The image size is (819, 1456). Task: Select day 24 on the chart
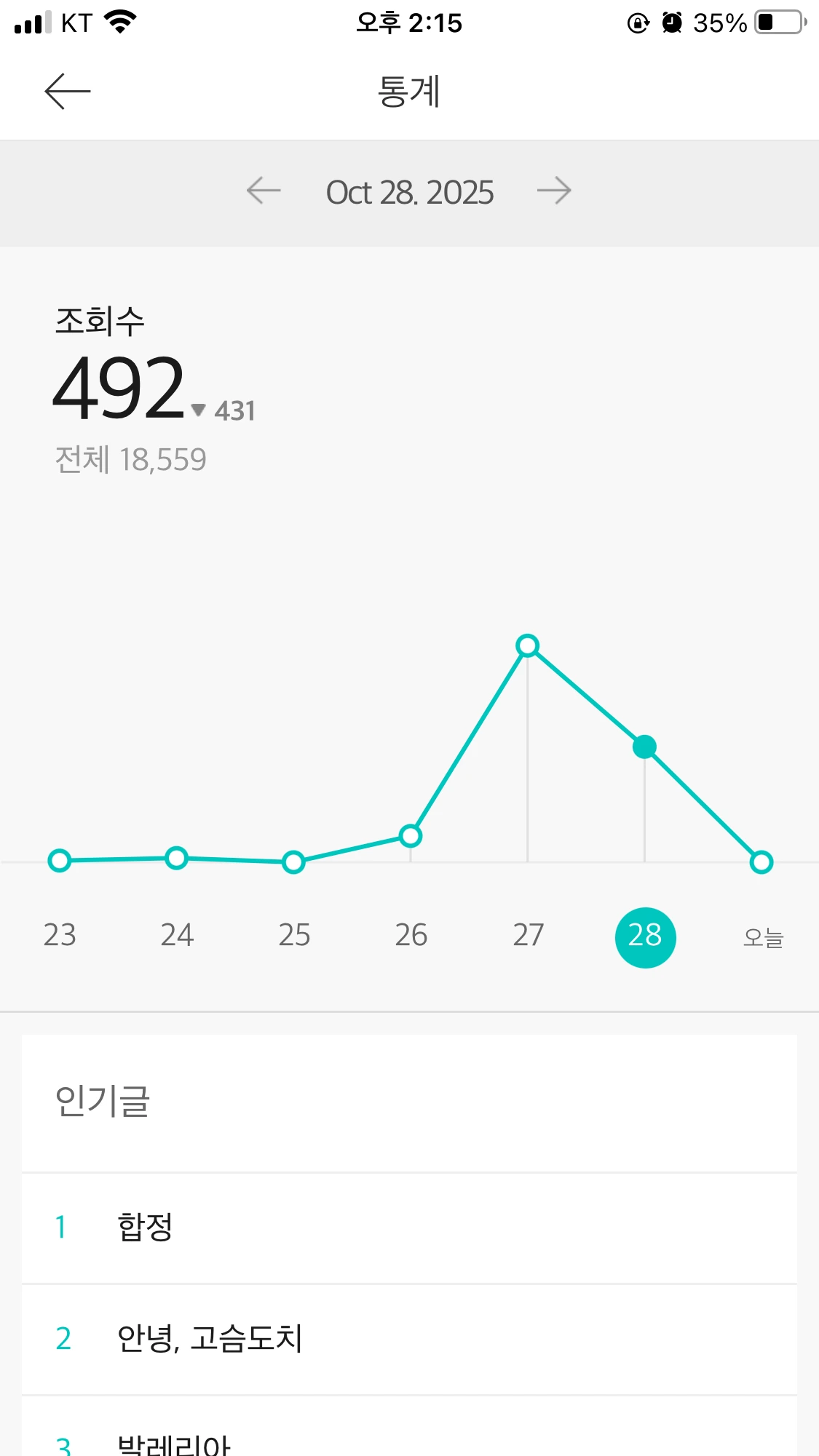coord(177,935)
